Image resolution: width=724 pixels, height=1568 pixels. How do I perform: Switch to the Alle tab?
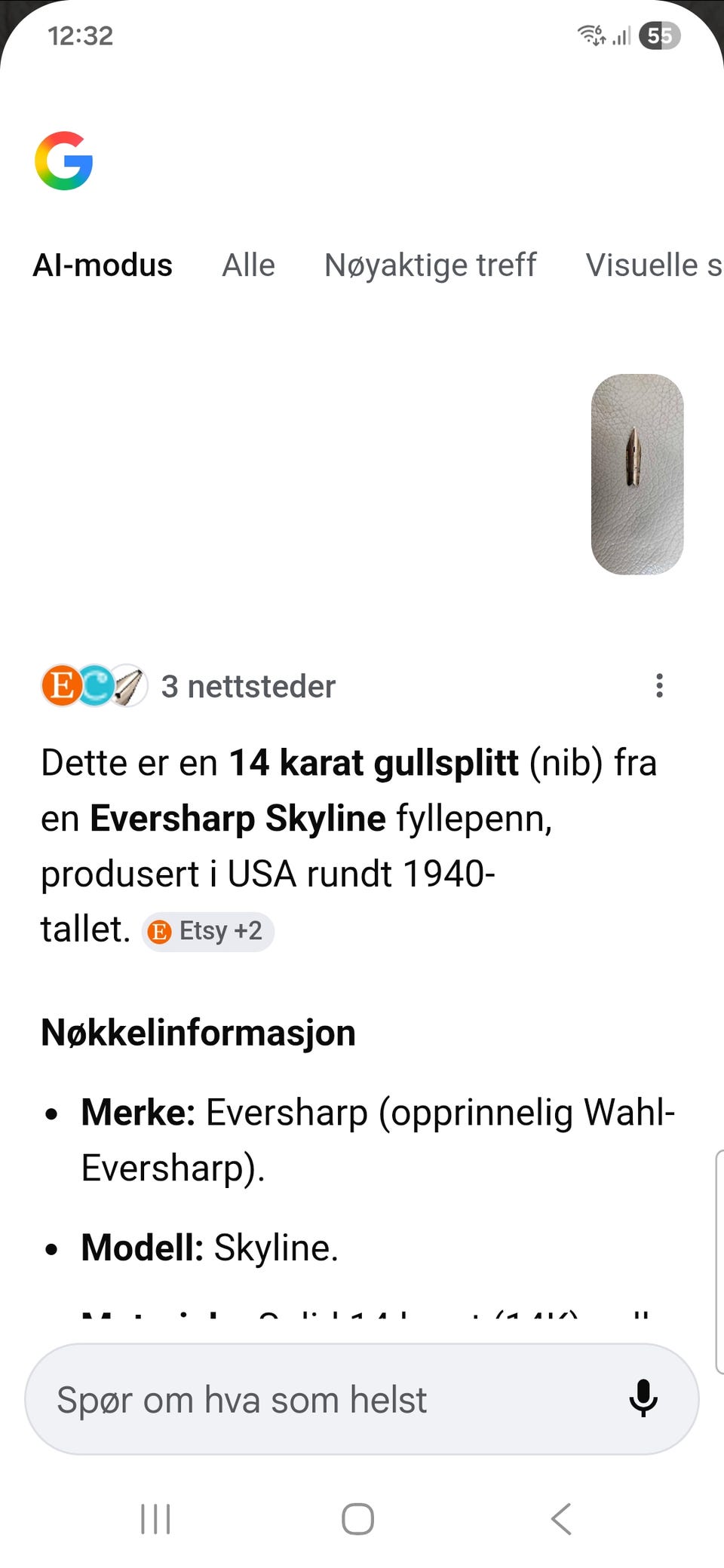(247, 265)
